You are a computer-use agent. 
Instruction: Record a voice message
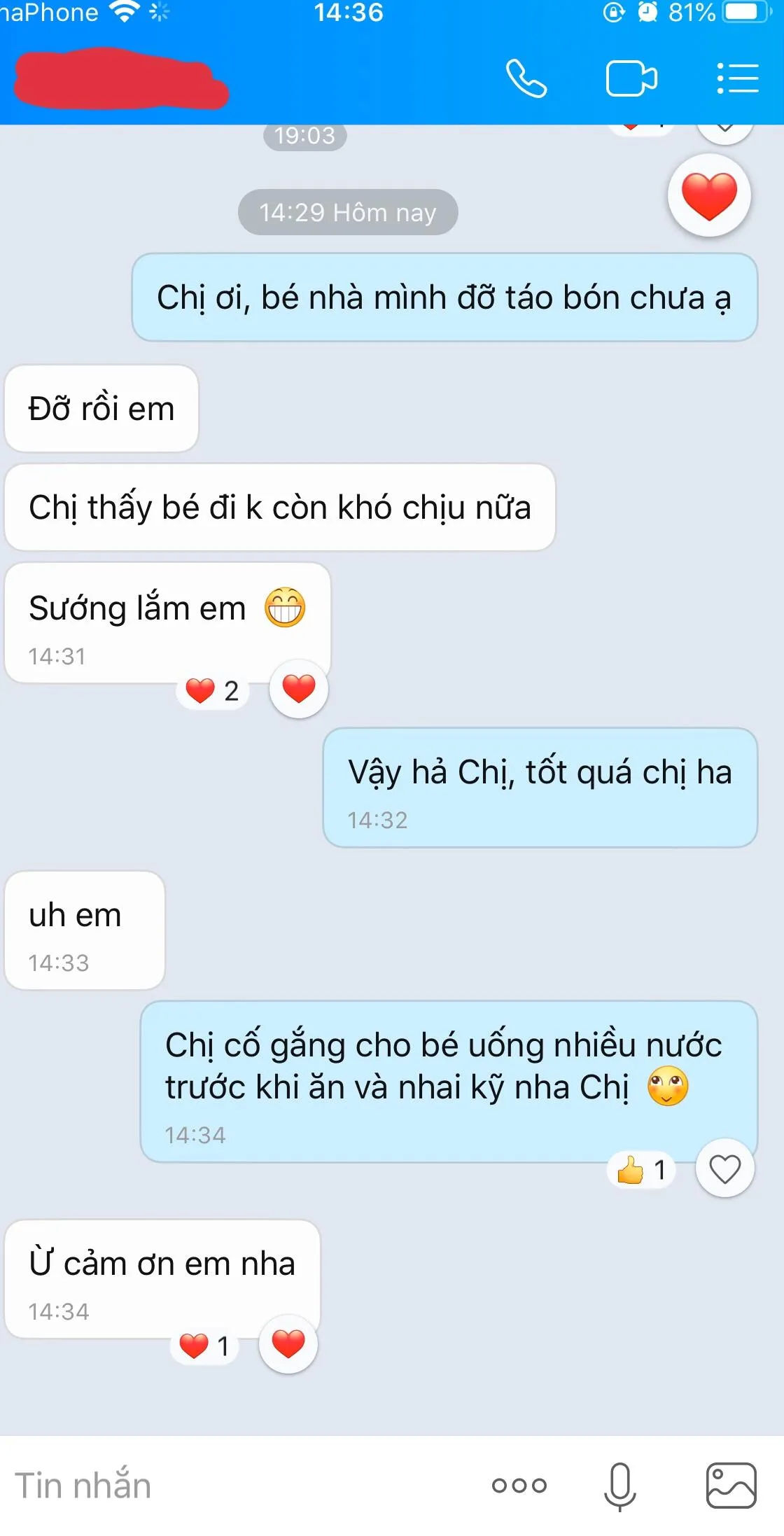coord(620,1486)
